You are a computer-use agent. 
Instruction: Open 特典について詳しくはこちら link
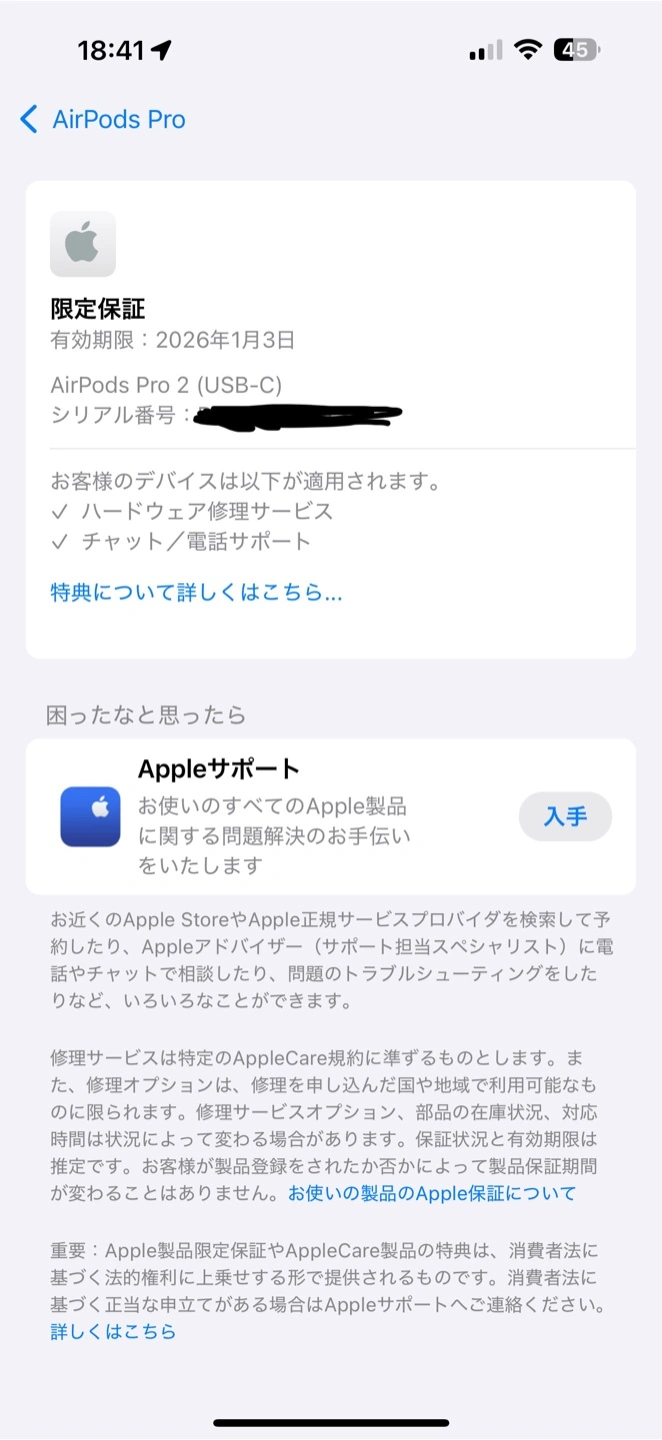tap(196, 593)
